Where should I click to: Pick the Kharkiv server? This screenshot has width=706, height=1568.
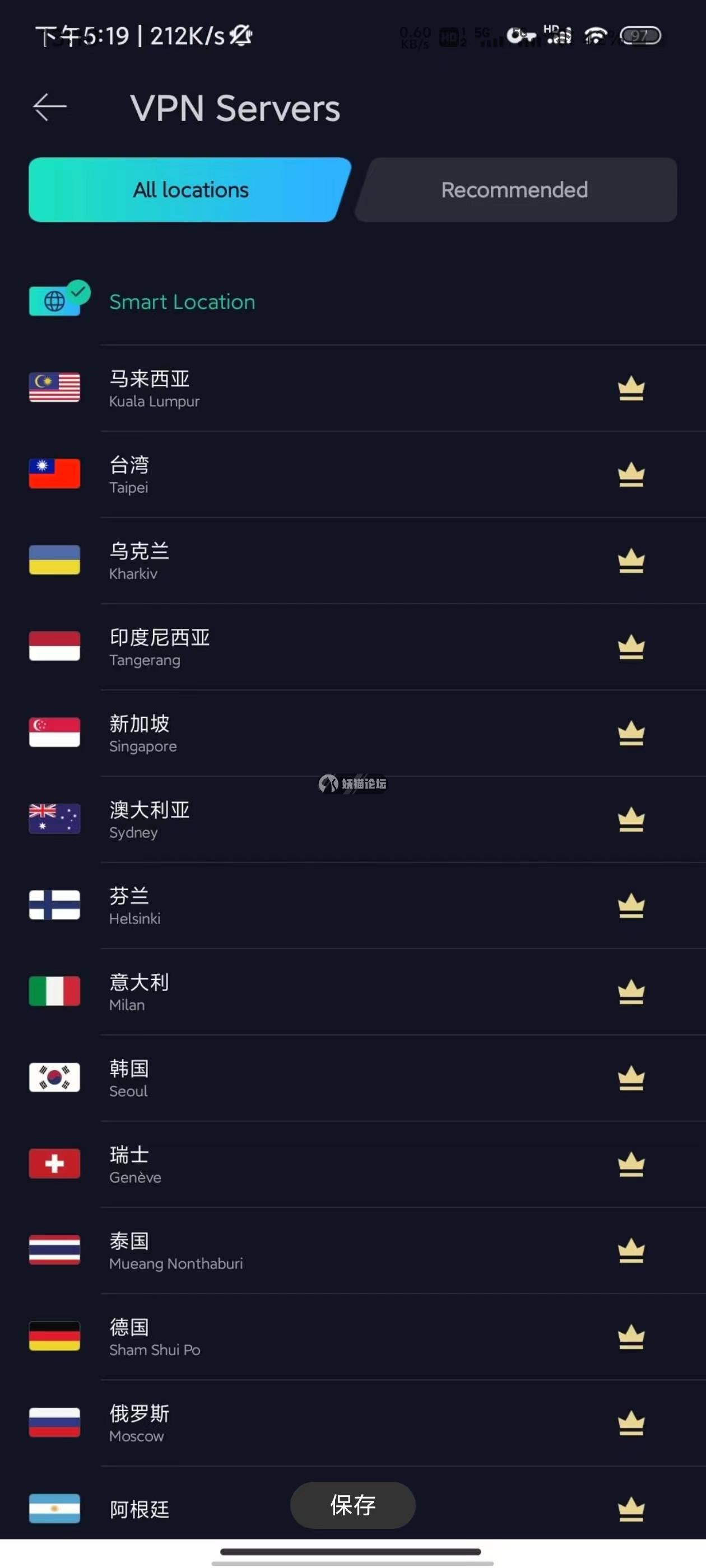[139, 561]
